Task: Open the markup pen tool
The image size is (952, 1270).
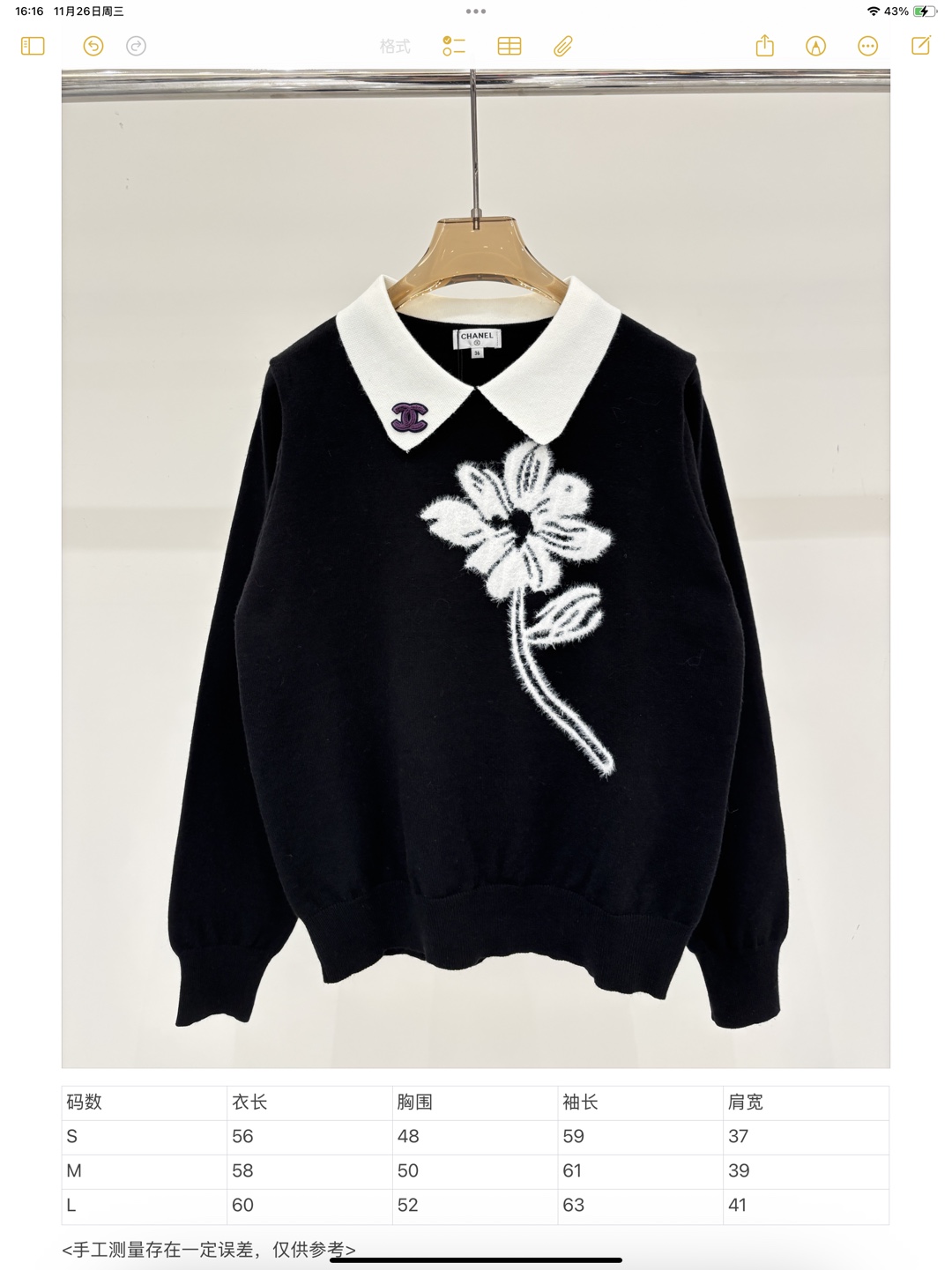Action: [816, 46]
